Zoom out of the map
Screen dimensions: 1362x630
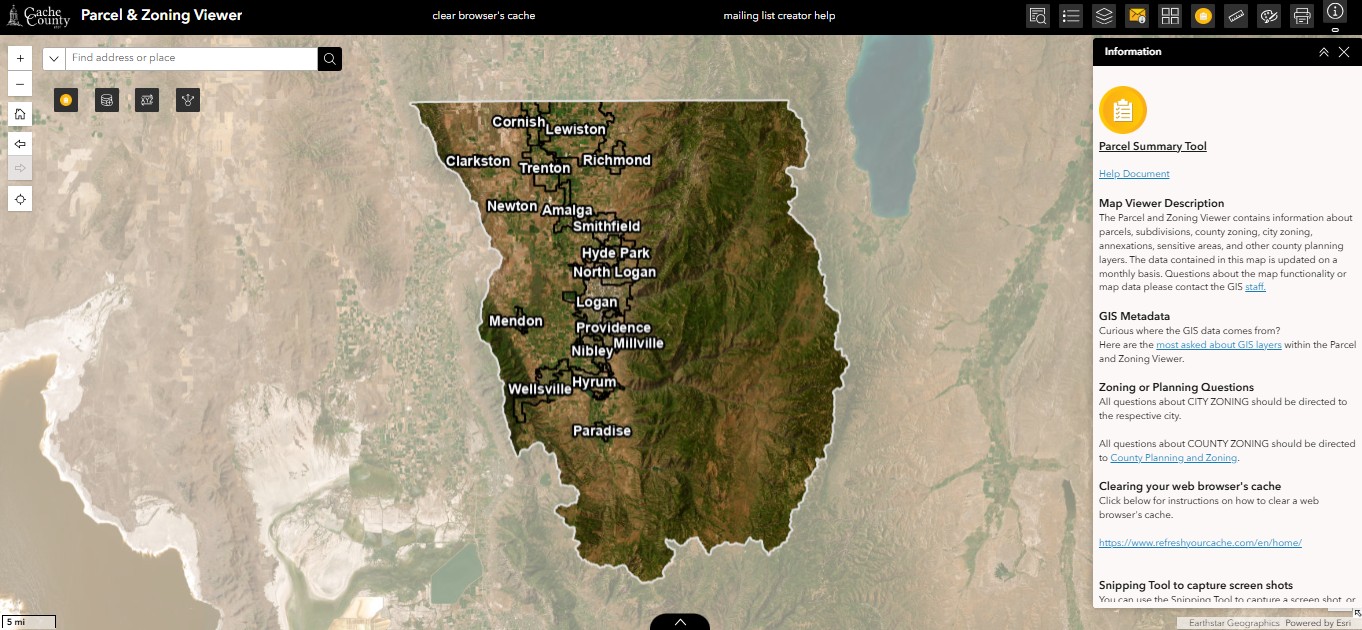pos(20,84)
